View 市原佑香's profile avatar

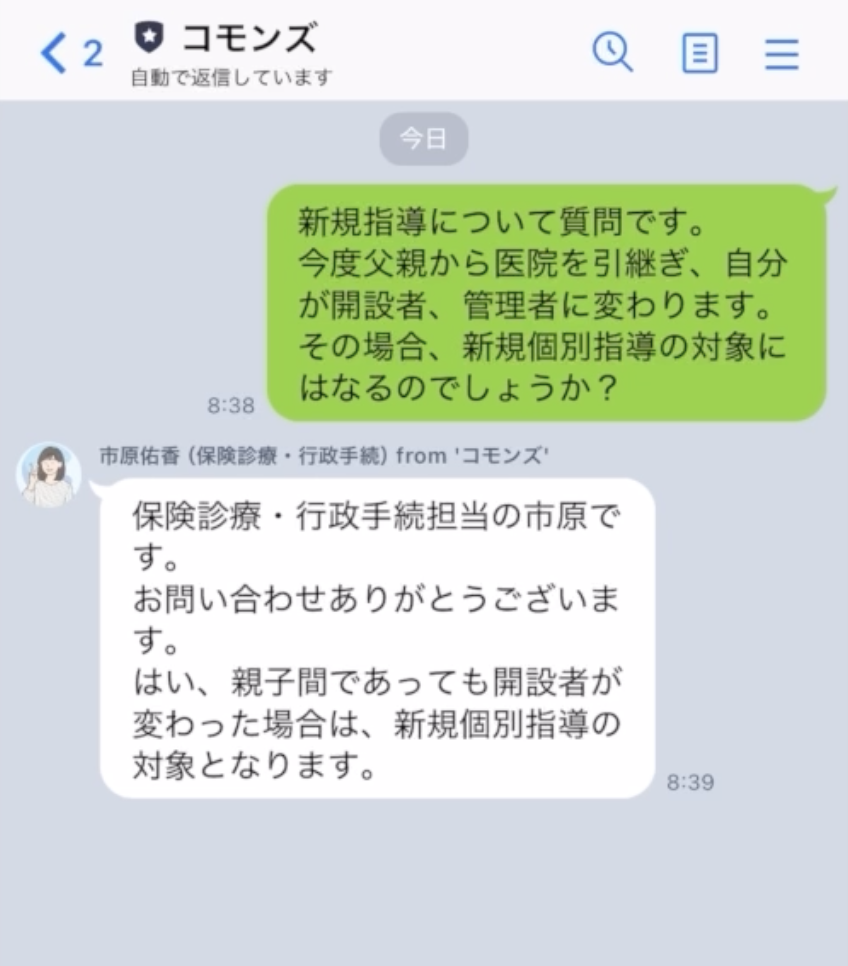(49, 474)
